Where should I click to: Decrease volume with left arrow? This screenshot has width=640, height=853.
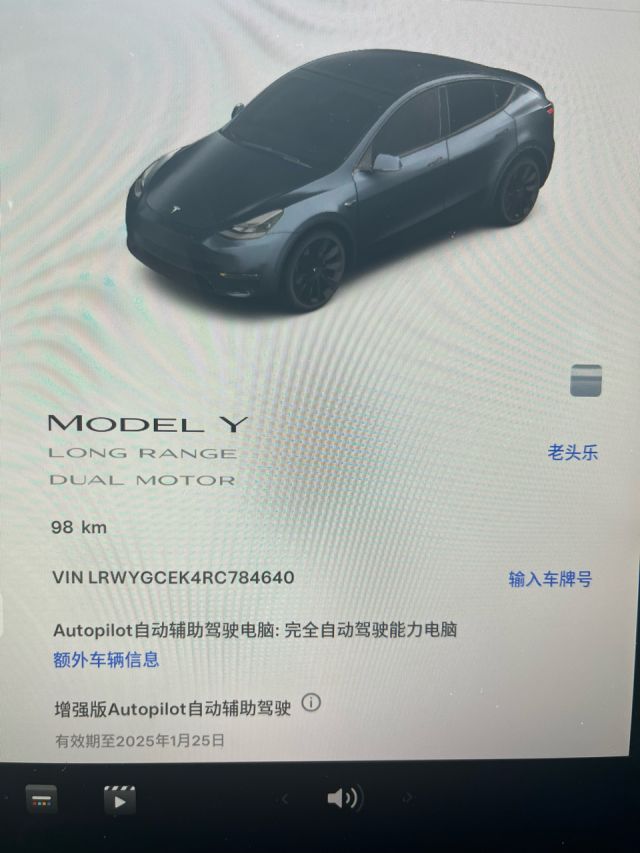pyautogui.click(x=284, y=798)
